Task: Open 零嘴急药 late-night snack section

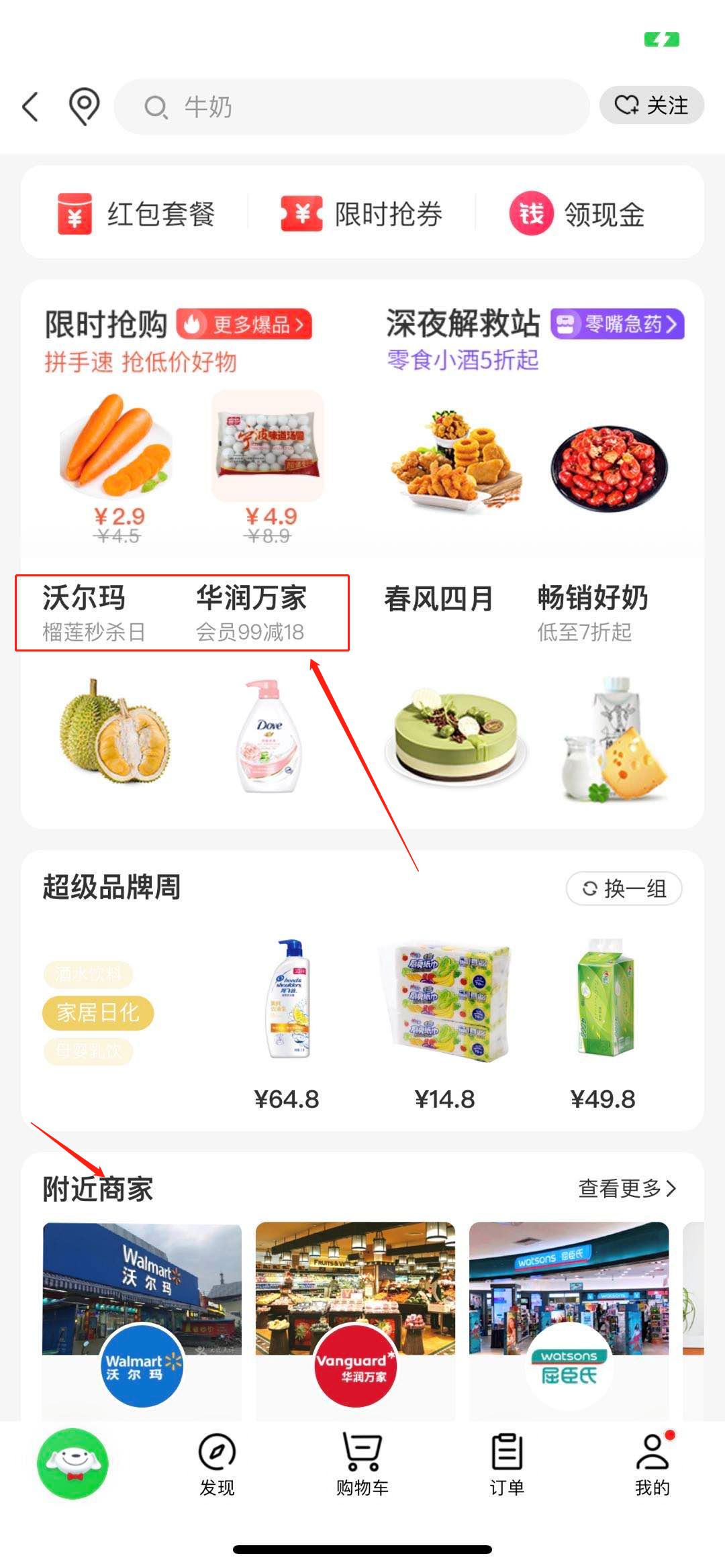Action: 615,323
